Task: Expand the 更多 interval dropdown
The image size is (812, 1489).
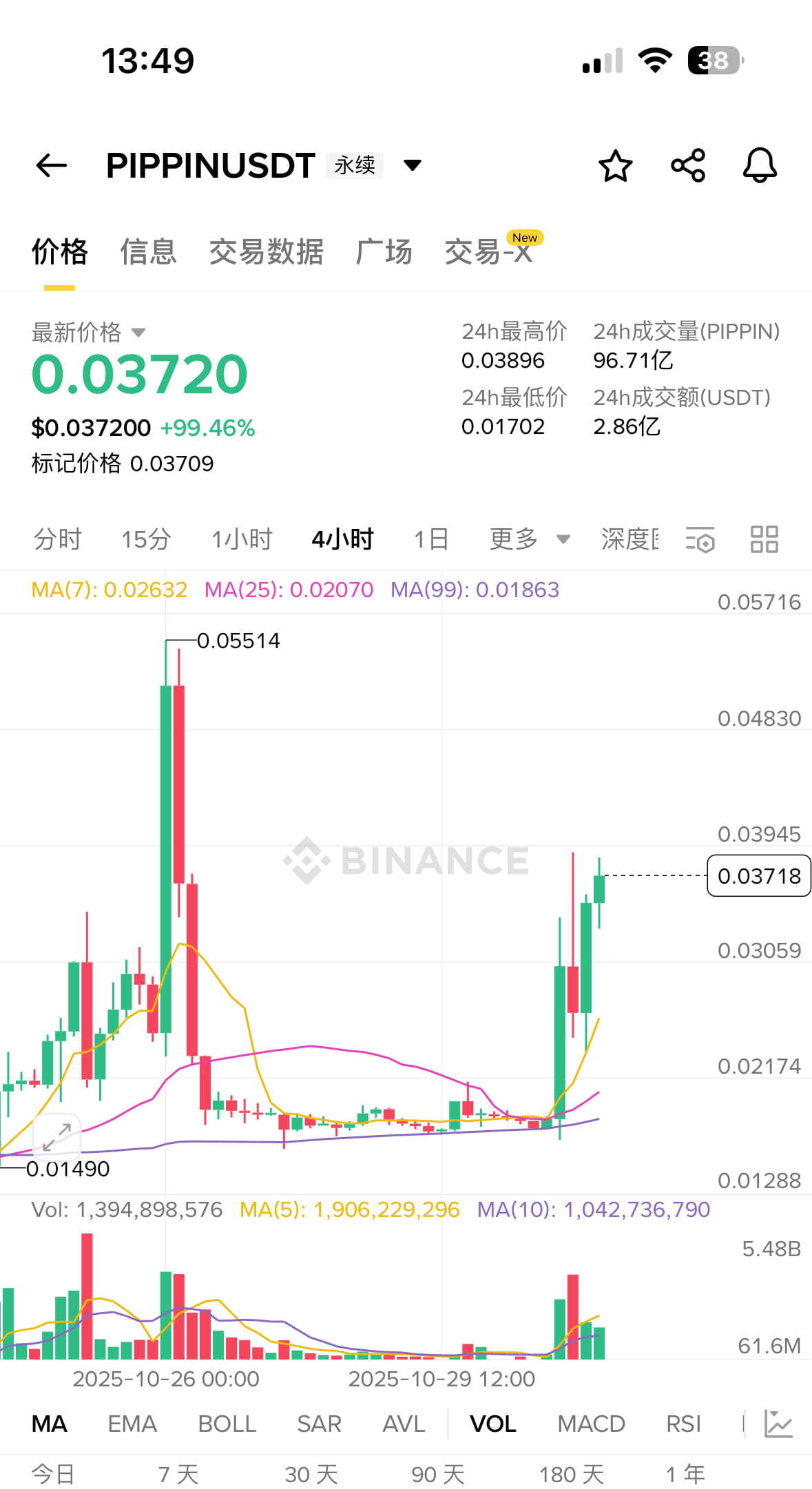Action: tap(529, 539)
